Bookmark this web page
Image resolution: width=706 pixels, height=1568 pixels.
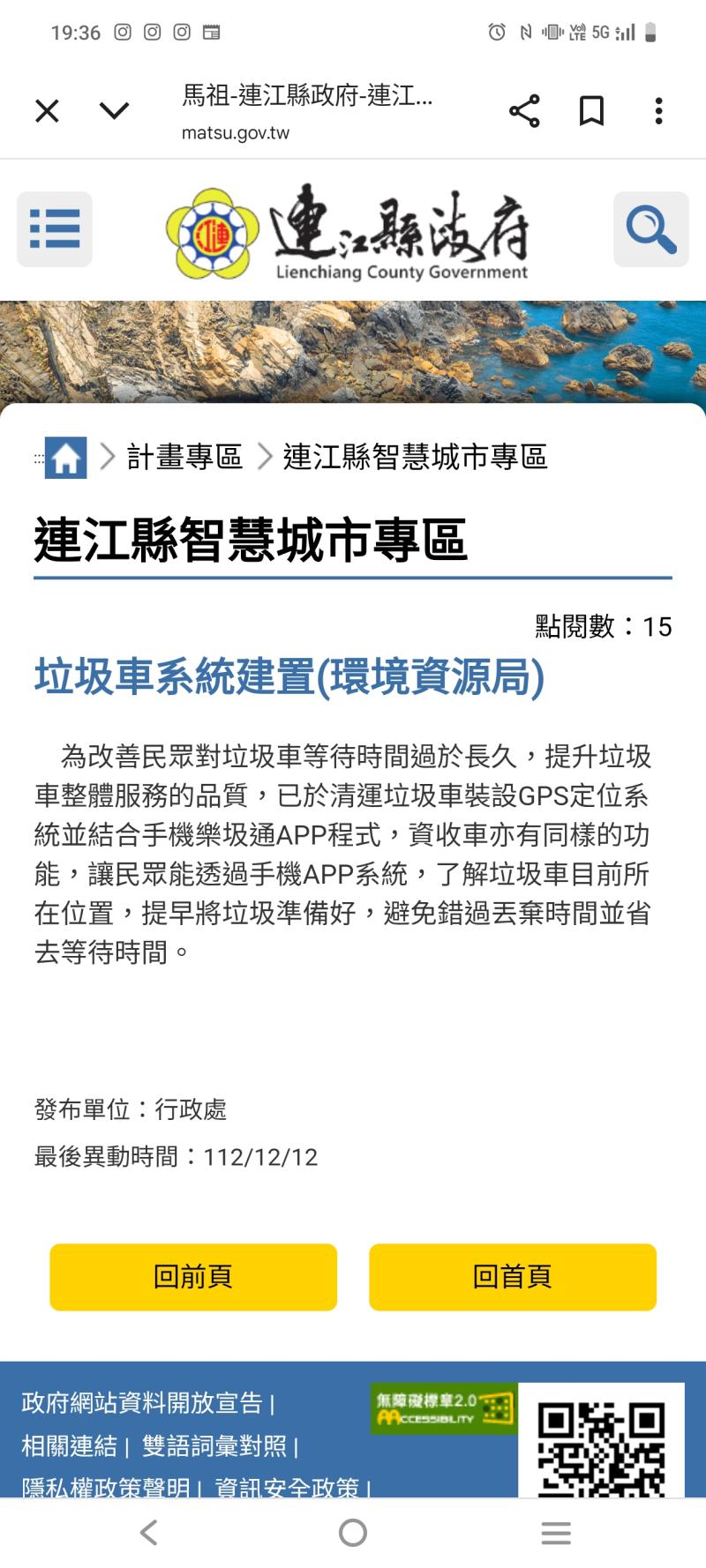click(x=591, y=111)
